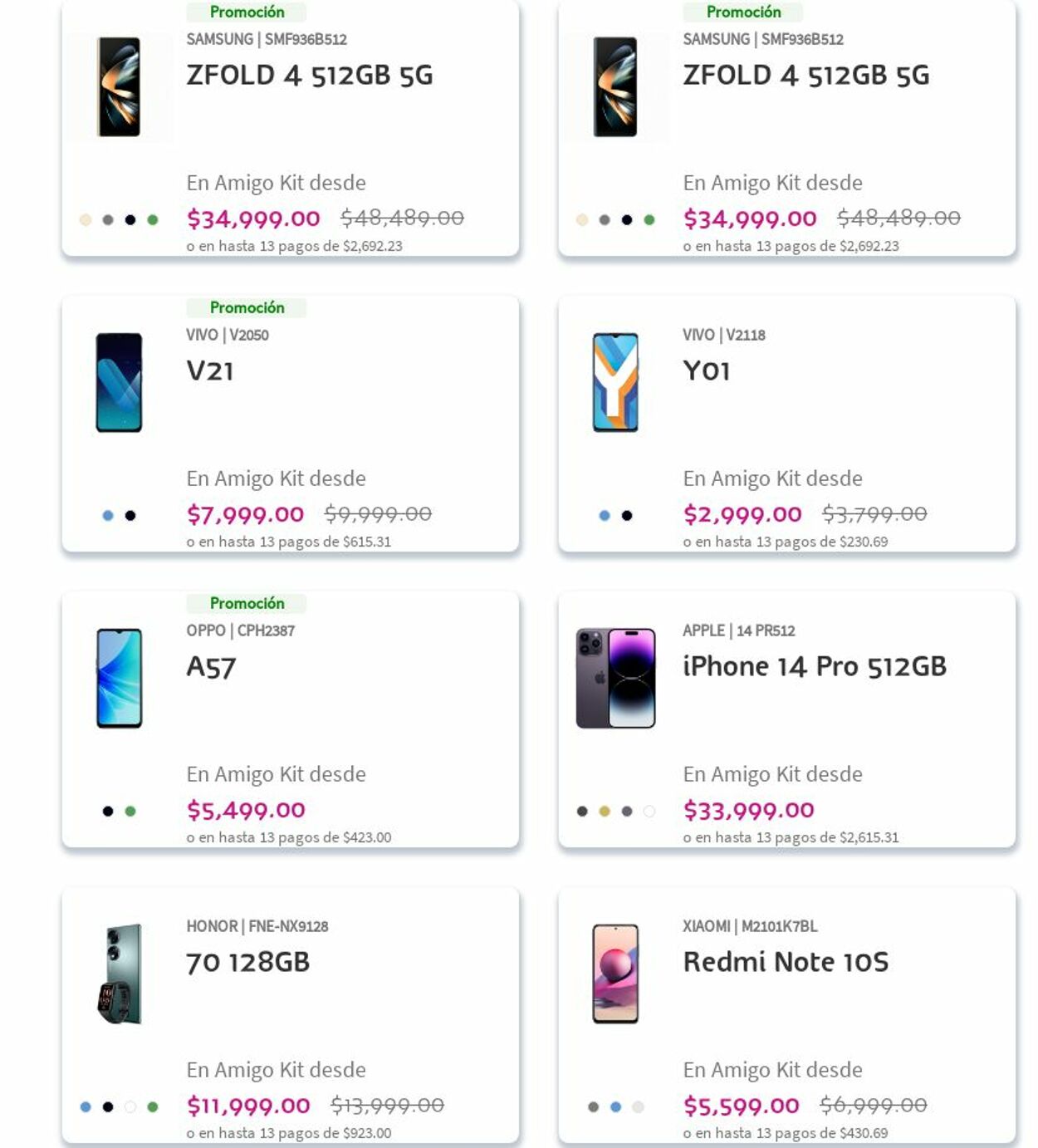Select the Promoción tag above the VIVO V21
The height and width of the screenshot is (1148, 1038).
[x=247, y=307]
